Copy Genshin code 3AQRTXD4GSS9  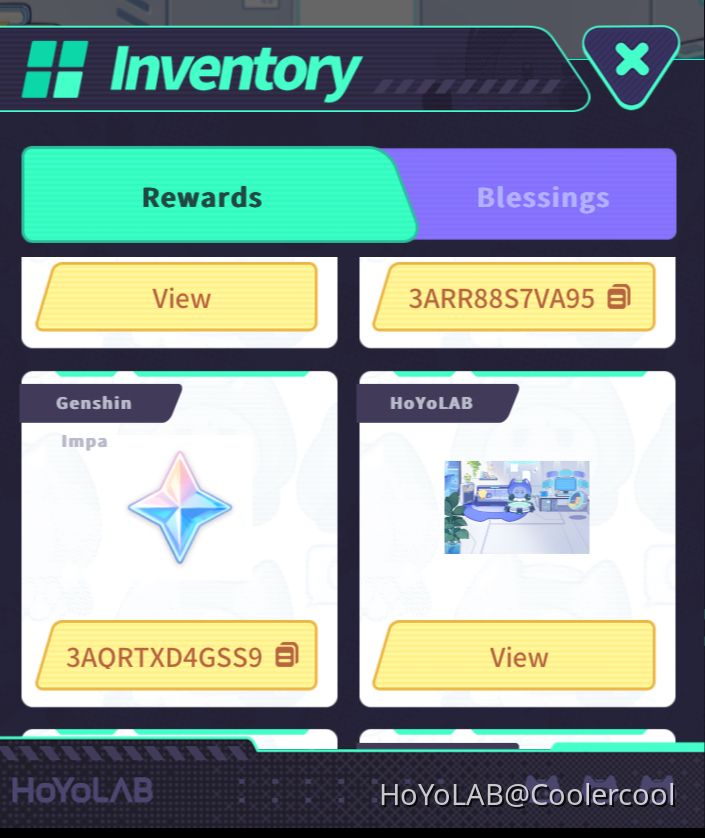pos(287,656)
